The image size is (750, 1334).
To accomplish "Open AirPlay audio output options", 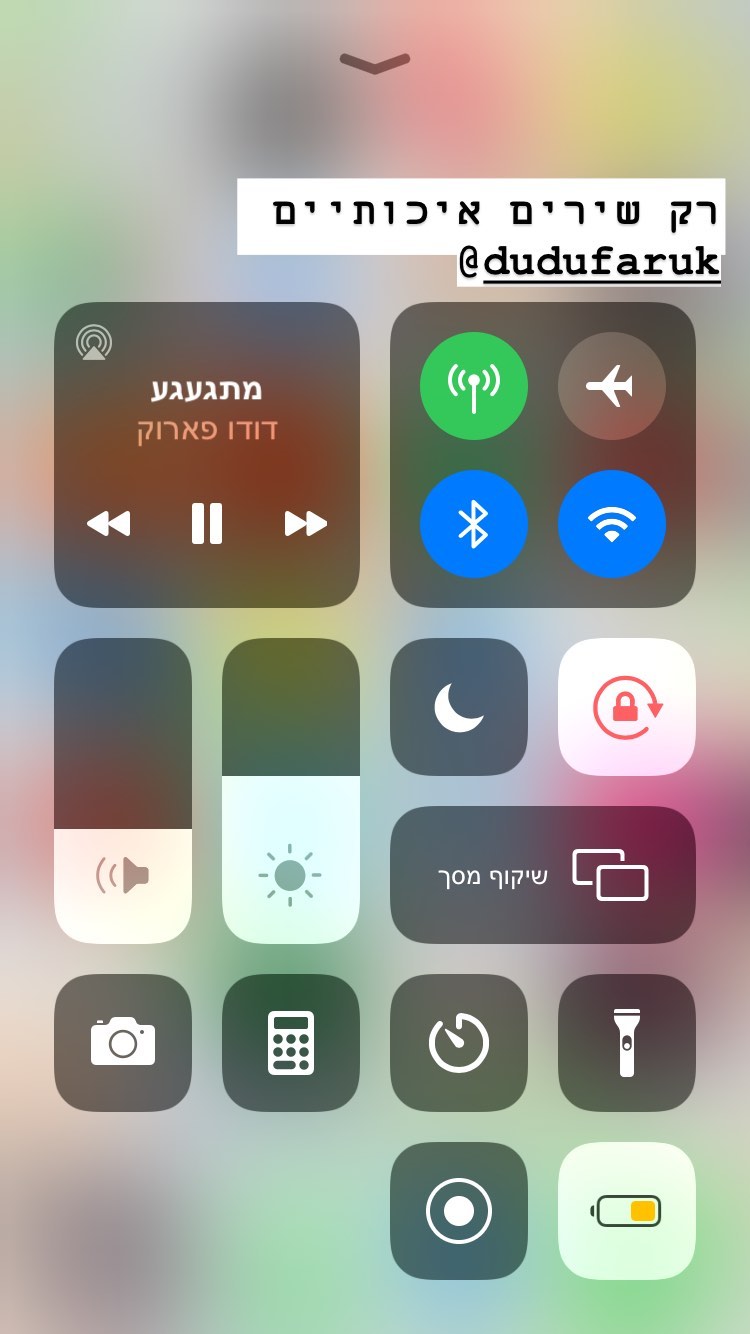I will coord(94,343).
